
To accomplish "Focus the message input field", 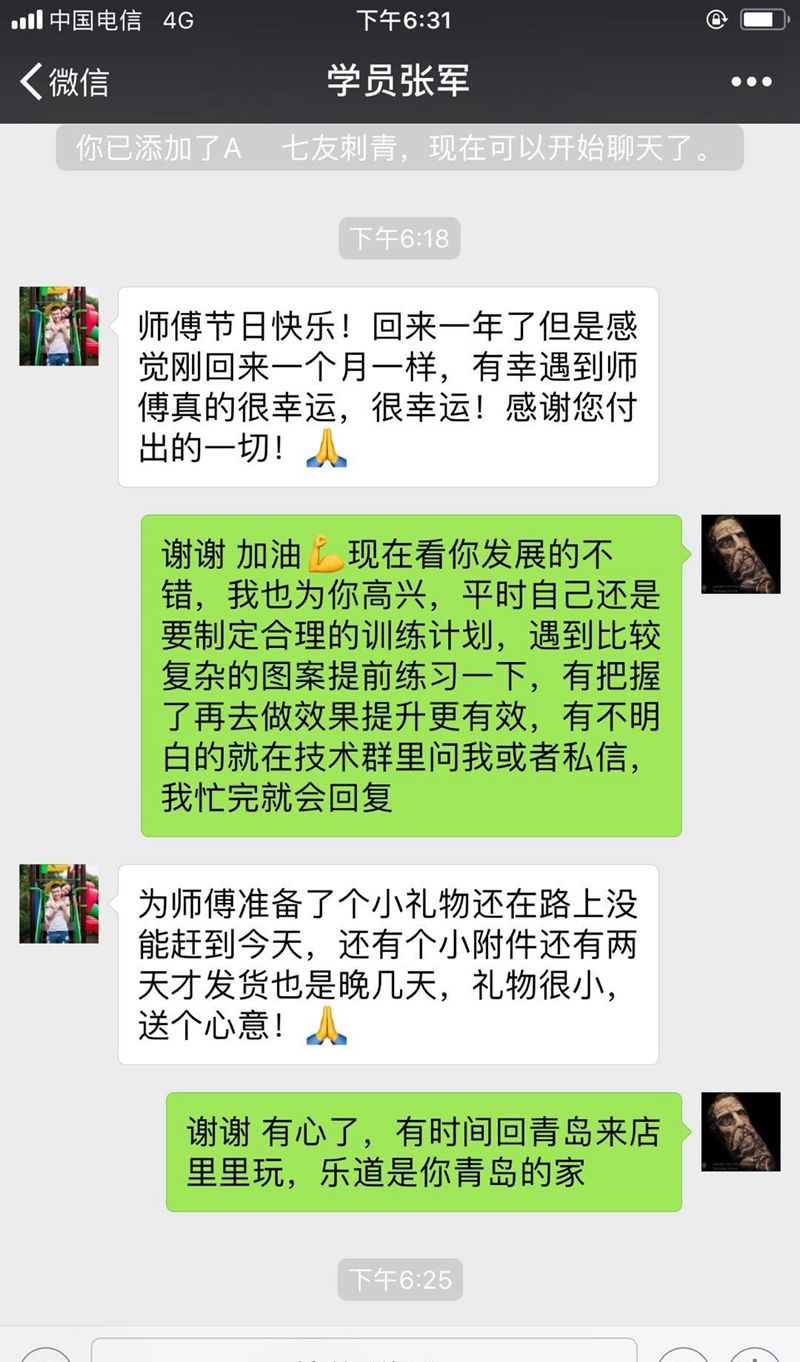I will point(364,1350).
